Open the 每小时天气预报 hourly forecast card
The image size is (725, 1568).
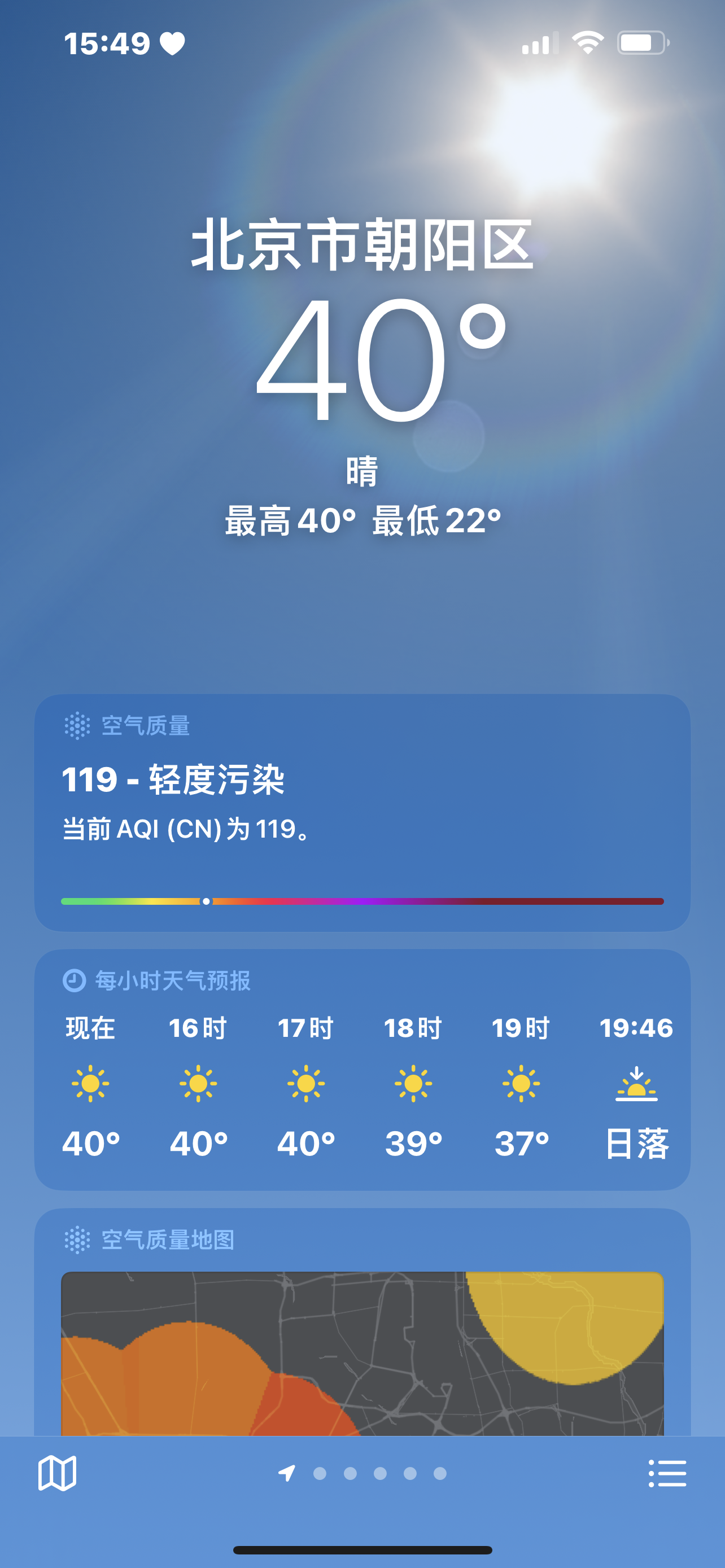click(x=362, y=1069)
